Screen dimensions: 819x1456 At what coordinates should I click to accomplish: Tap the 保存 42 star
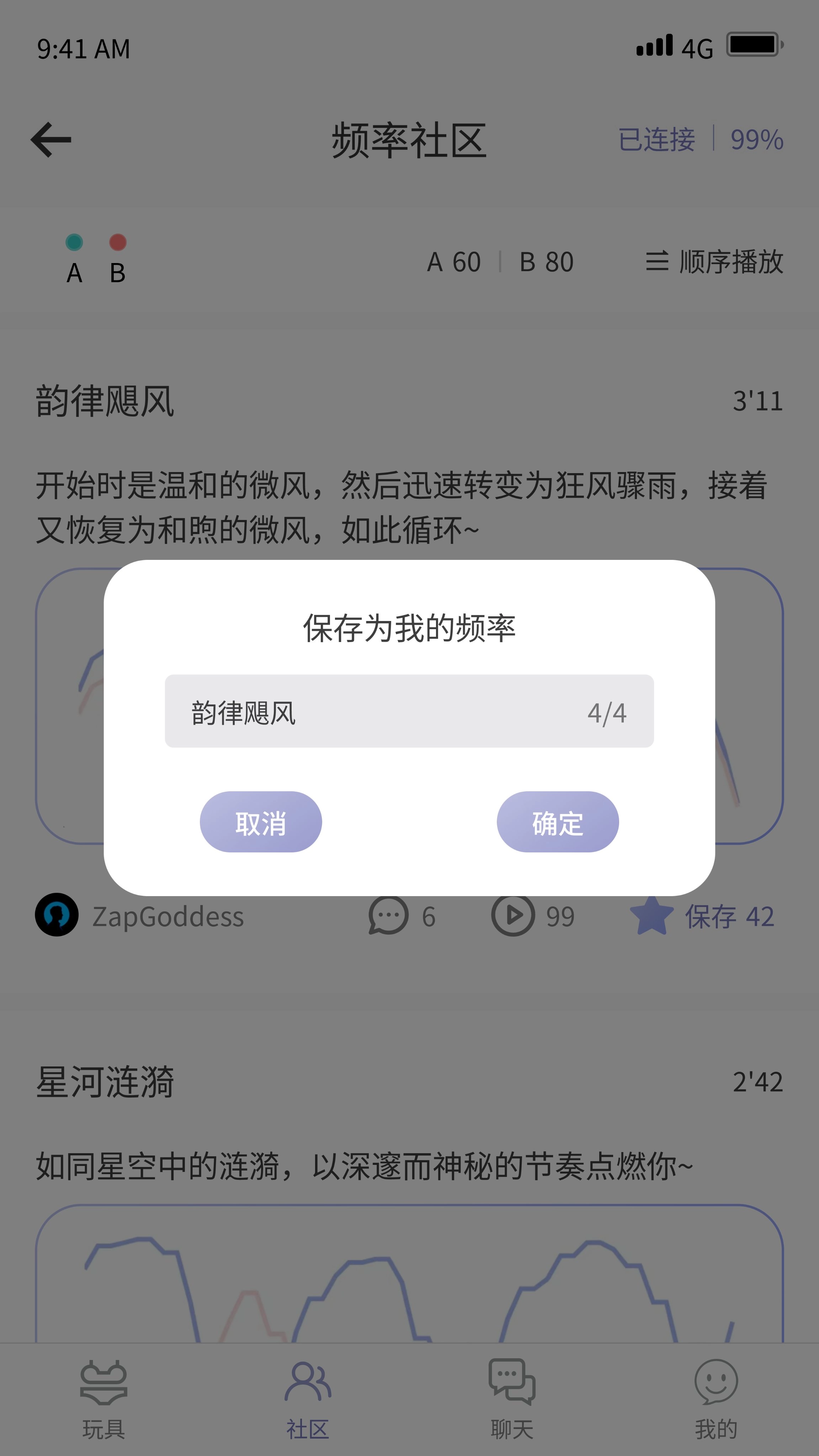coord(652,916)
